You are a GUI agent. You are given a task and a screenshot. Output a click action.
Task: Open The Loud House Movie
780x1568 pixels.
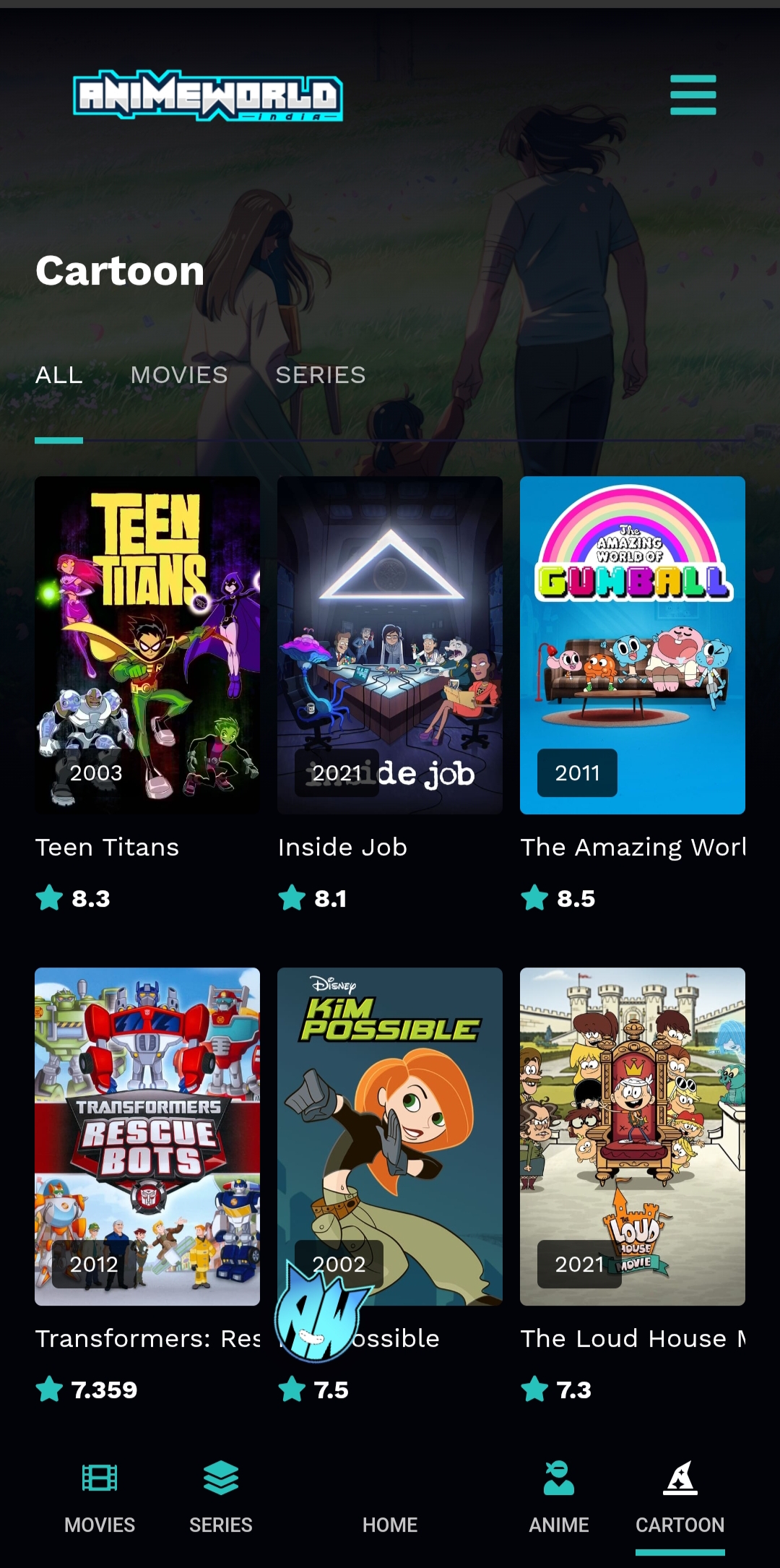coord(633,1136)
